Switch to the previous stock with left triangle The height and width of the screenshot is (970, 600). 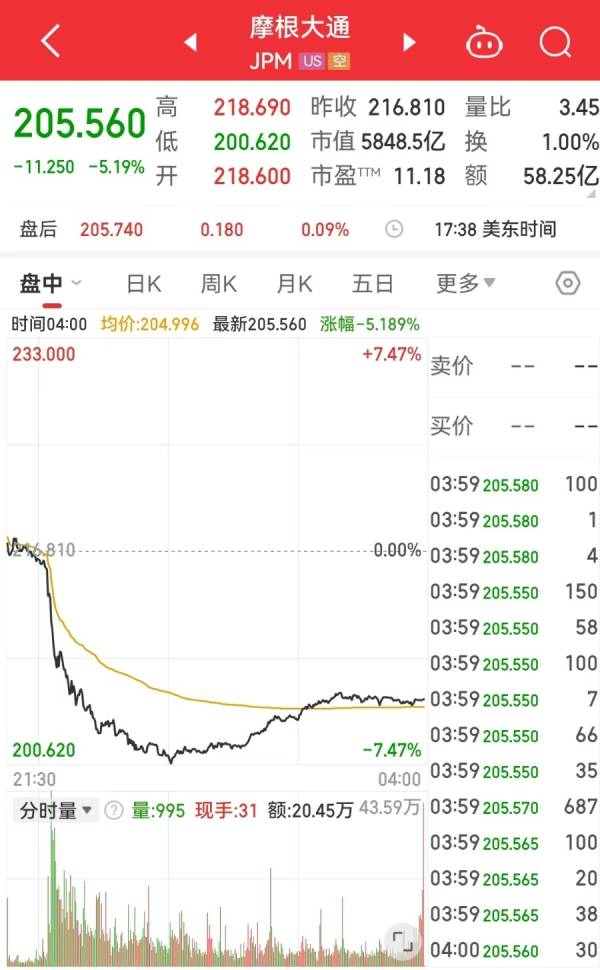point(191,42)
